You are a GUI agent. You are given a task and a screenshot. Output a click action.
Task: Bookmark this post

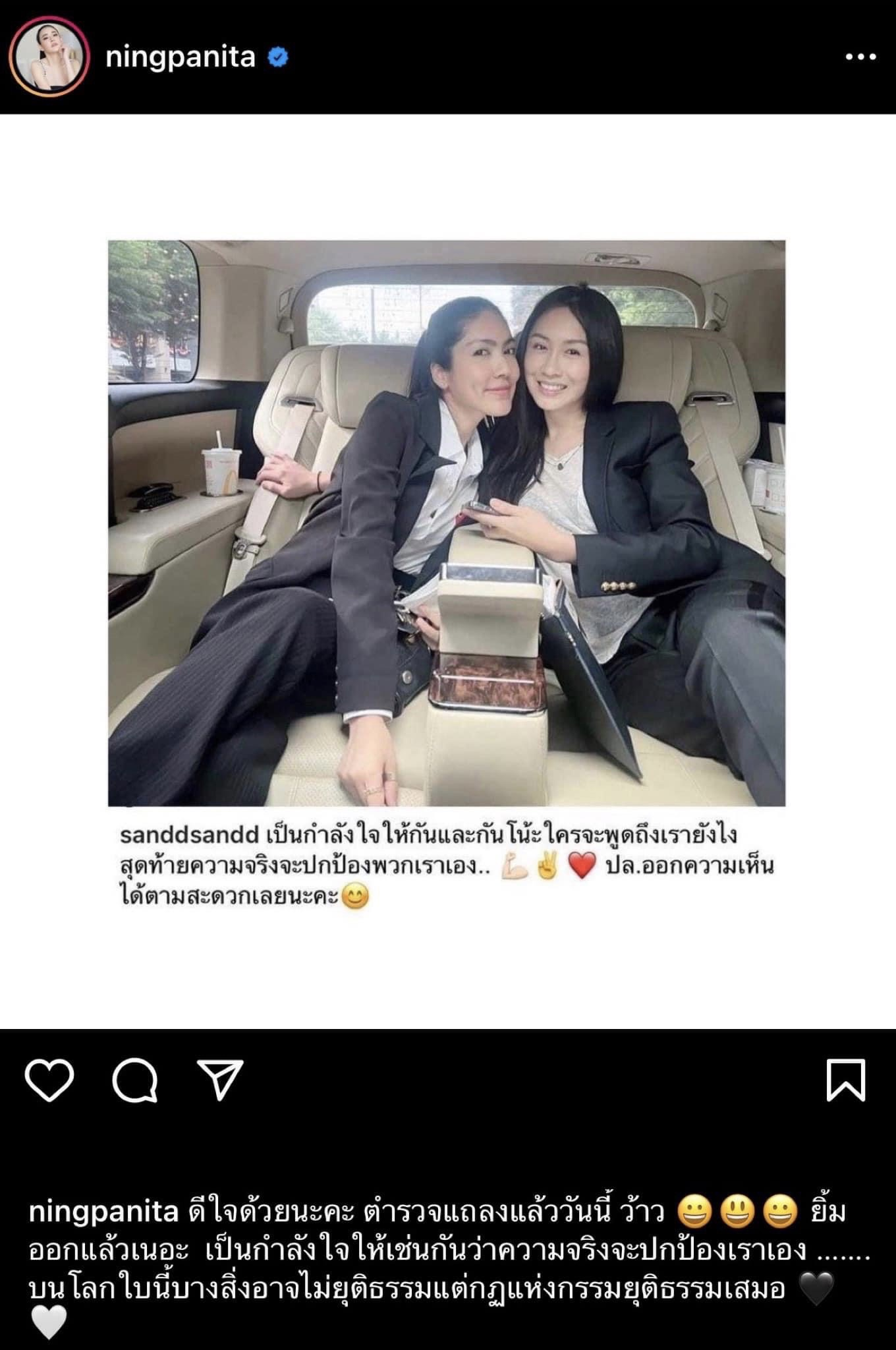click(845, 1080)
